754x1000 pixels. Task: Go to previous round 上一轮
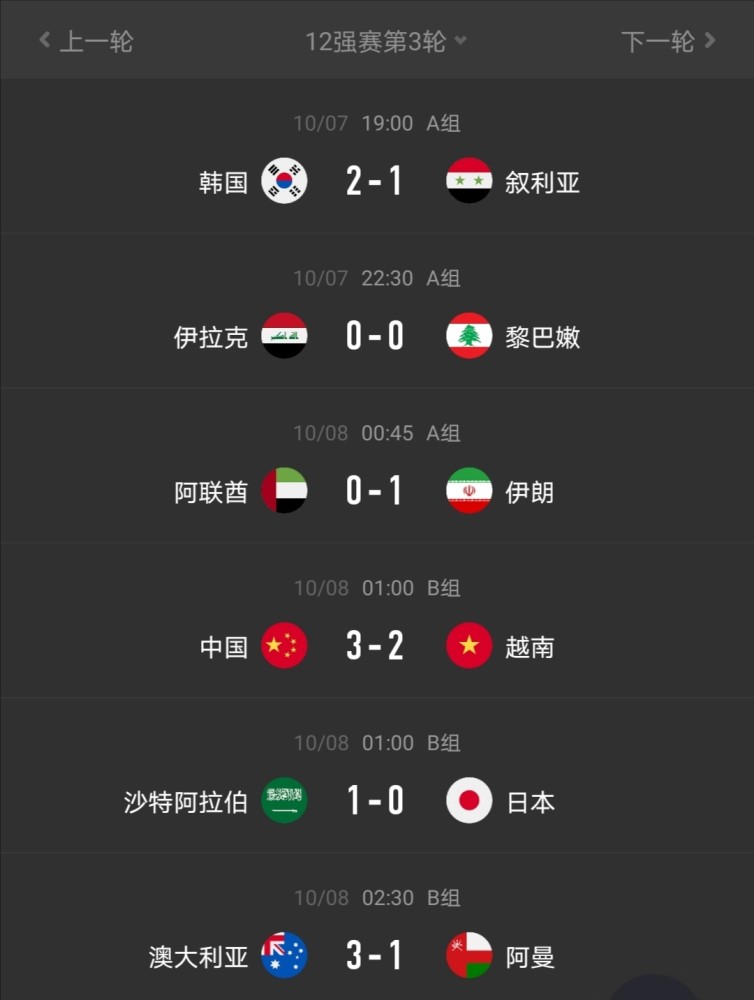click(x=86, y=41)
